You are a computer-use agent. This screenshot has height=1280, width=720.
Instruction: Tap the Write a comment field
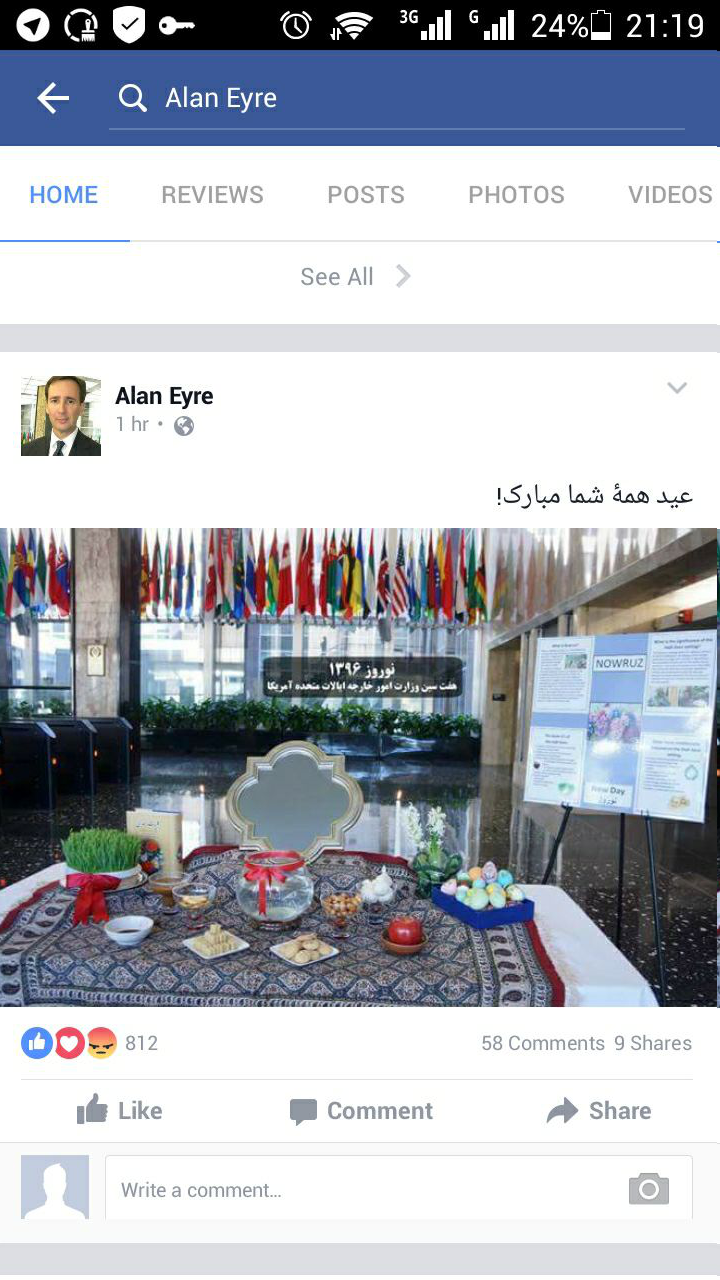(x=360, y=1189)
